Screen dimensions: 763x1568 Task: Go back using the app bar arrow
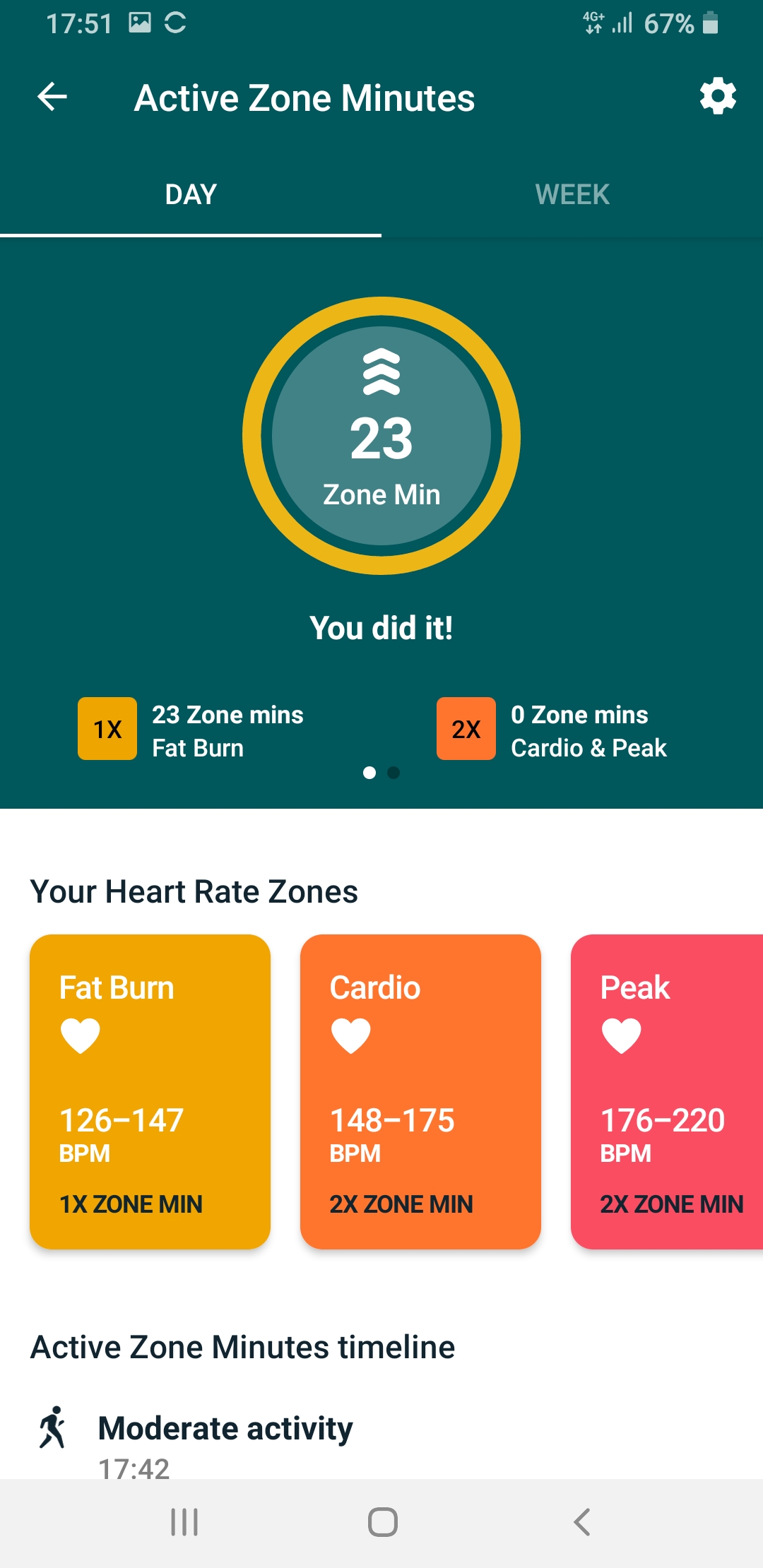tap(52, 97)
